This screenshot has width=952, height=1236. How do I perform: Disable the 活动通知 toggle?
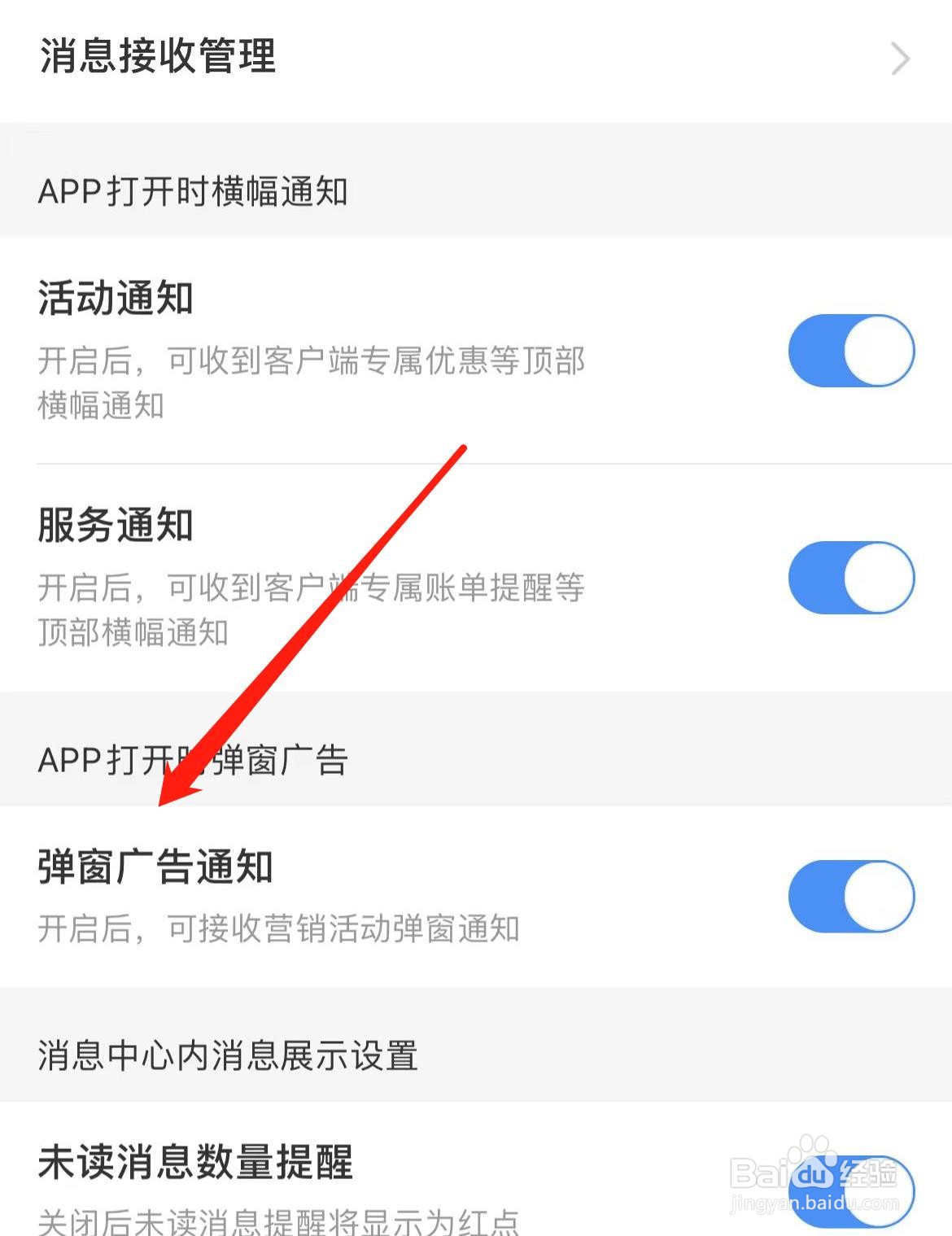click(851, 352)
